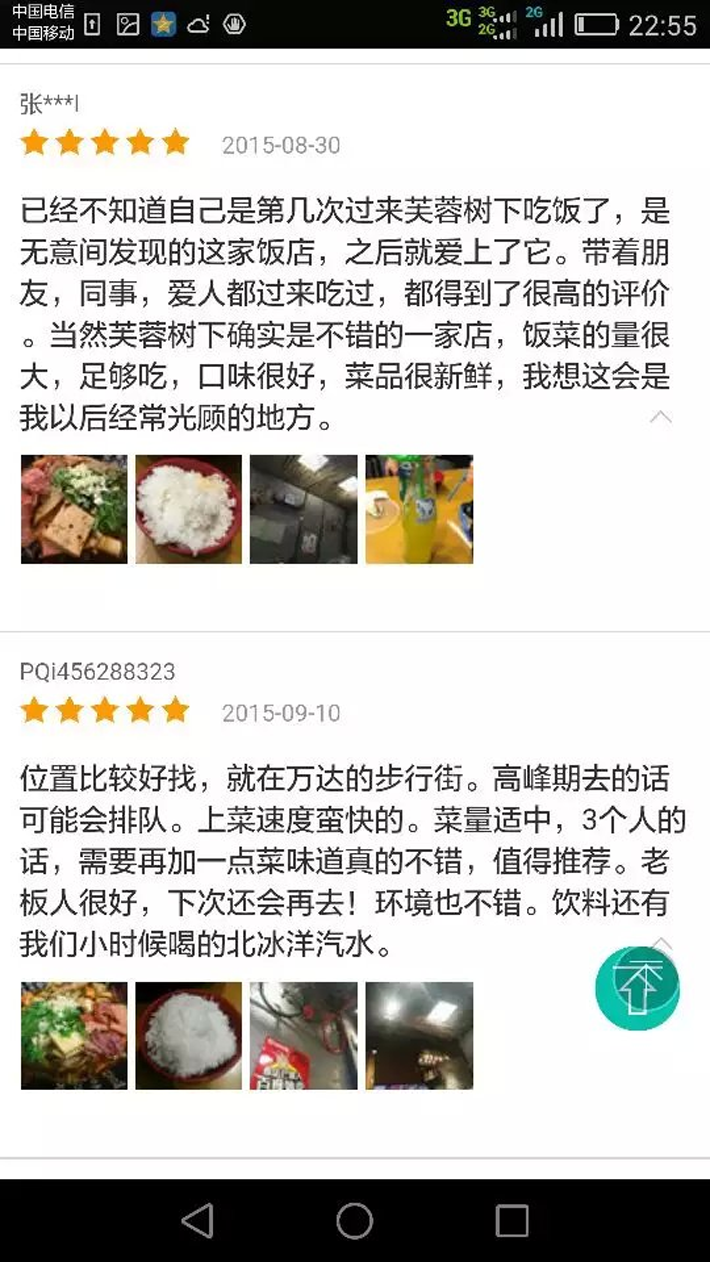Open the tofu dish photo in 张***l's review
Screen dimensions: 710x1262
(x=74, y=509)
